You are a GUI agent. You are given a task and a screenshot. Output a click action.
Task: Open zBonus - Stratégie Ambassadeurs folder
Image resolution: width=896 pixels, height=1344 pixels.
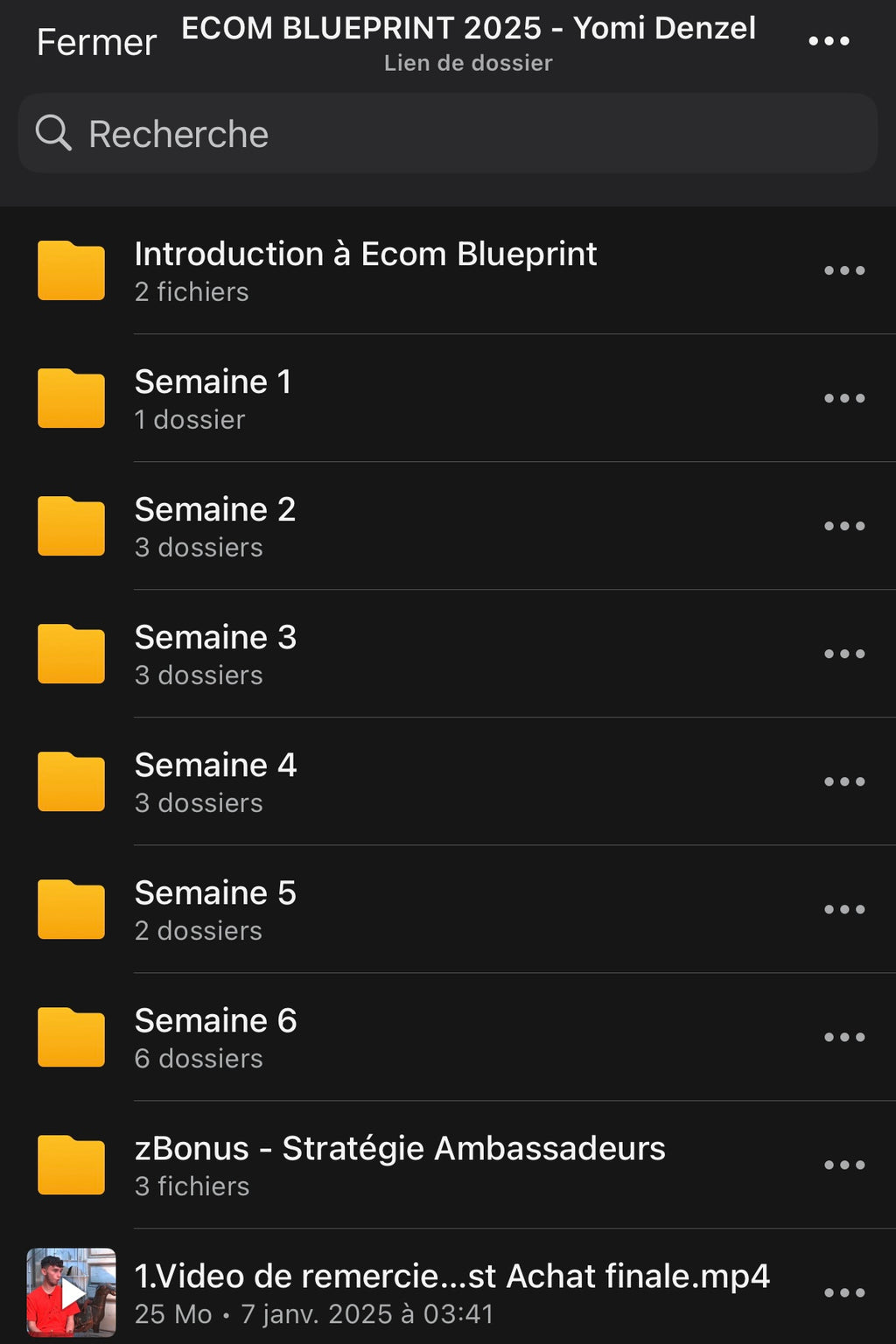(x=399, y=1165)
